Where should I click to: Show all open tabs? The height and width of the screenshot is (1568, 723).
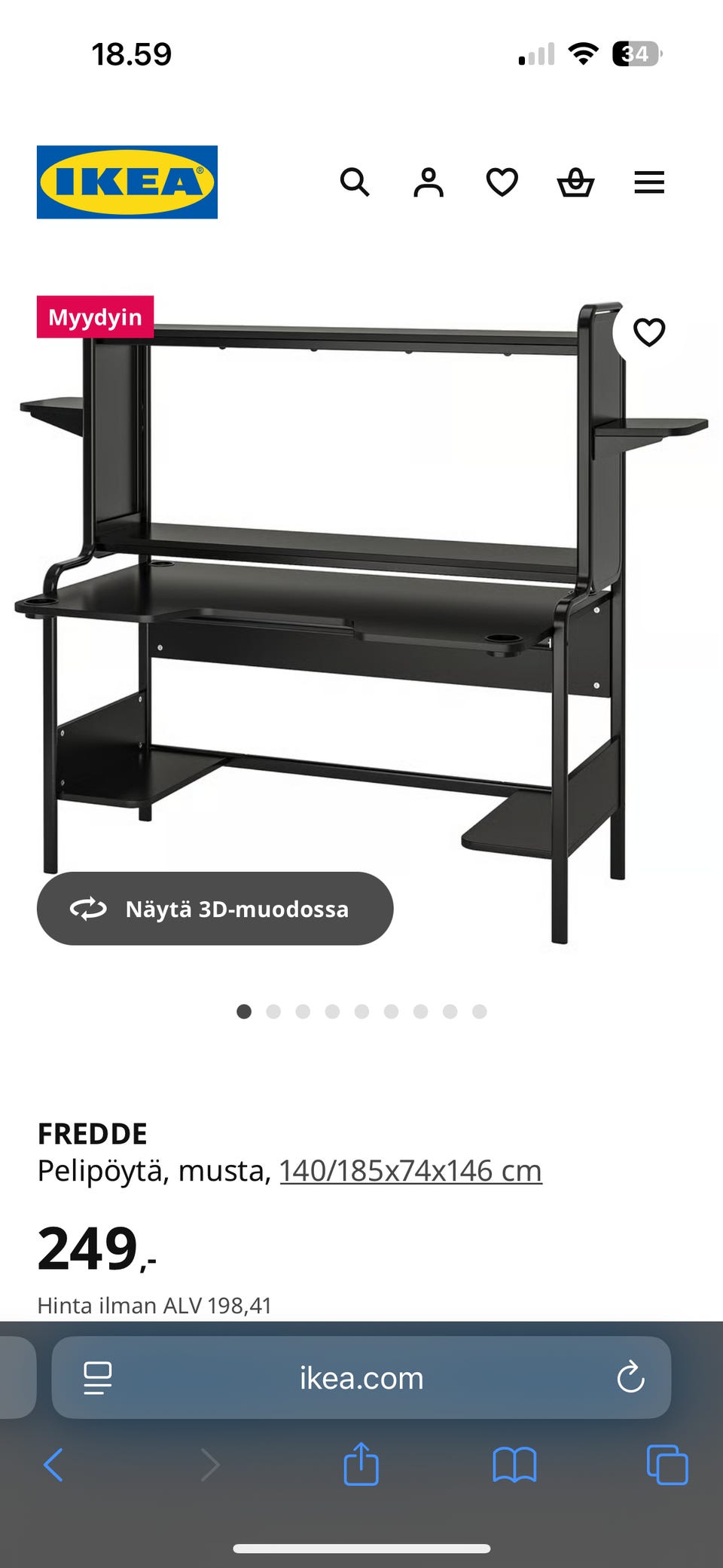[667, 1466]
